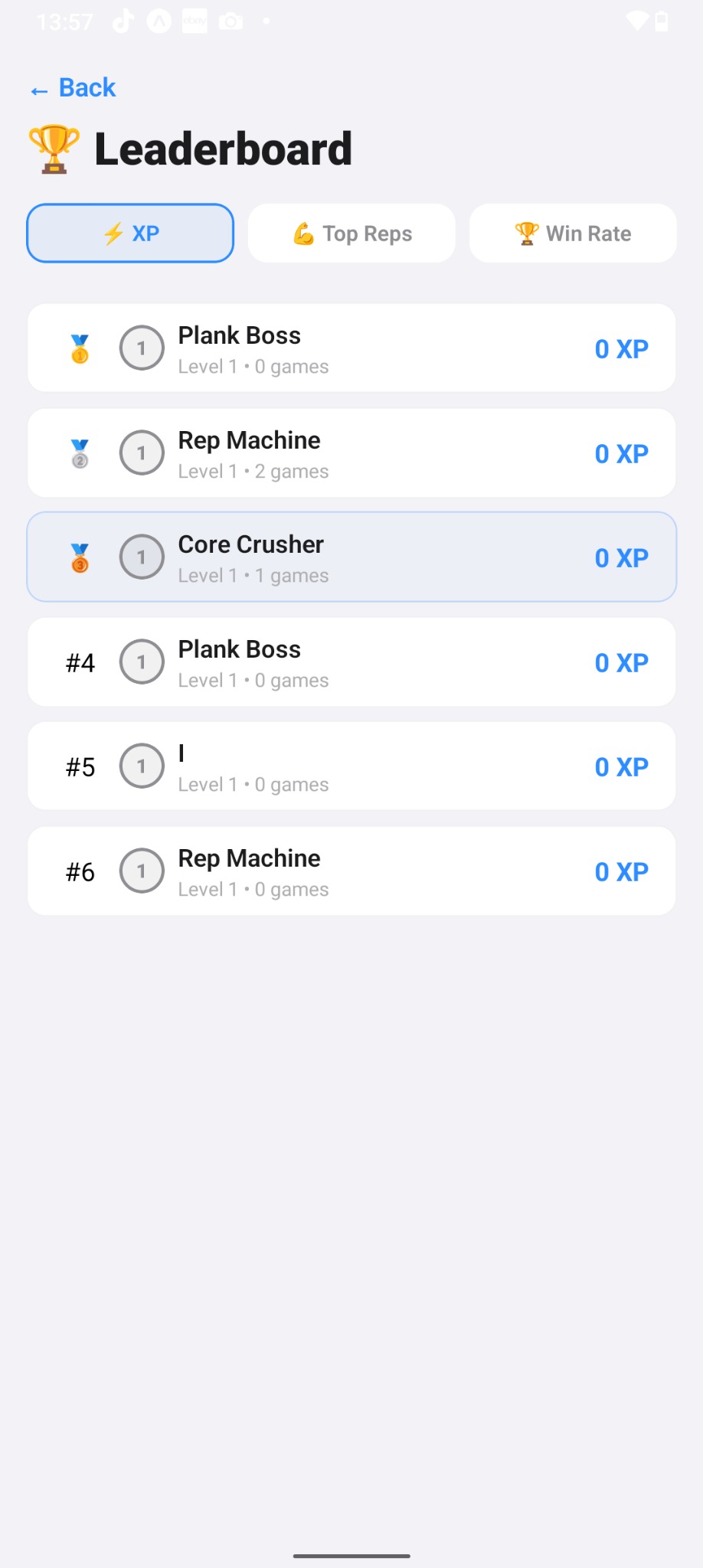Click the silver medal icon beside Rep Machine
This screenshot has height=1568, width=703.
point(80,452)
